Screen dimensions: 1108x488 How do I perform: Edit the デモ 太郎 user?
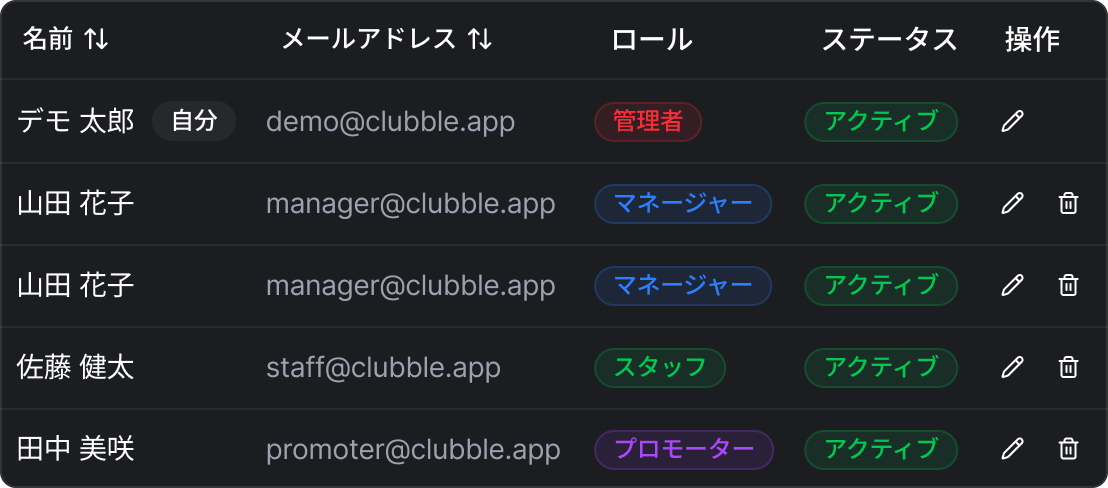[1012, 122]
